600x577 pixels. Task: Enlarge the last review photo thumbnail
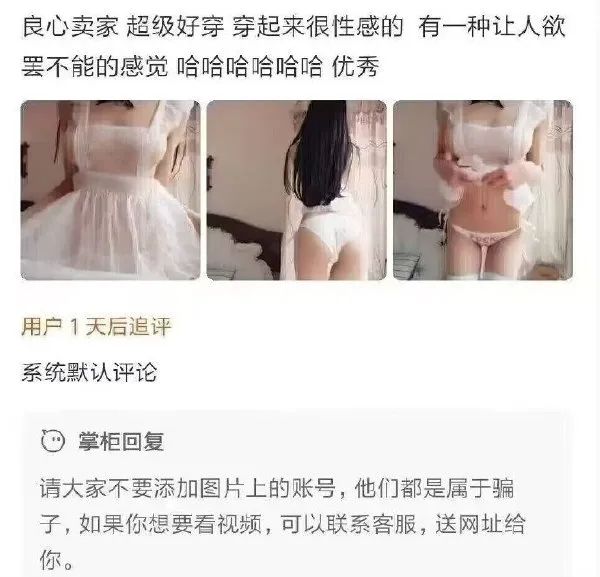(x=482, y=190)
